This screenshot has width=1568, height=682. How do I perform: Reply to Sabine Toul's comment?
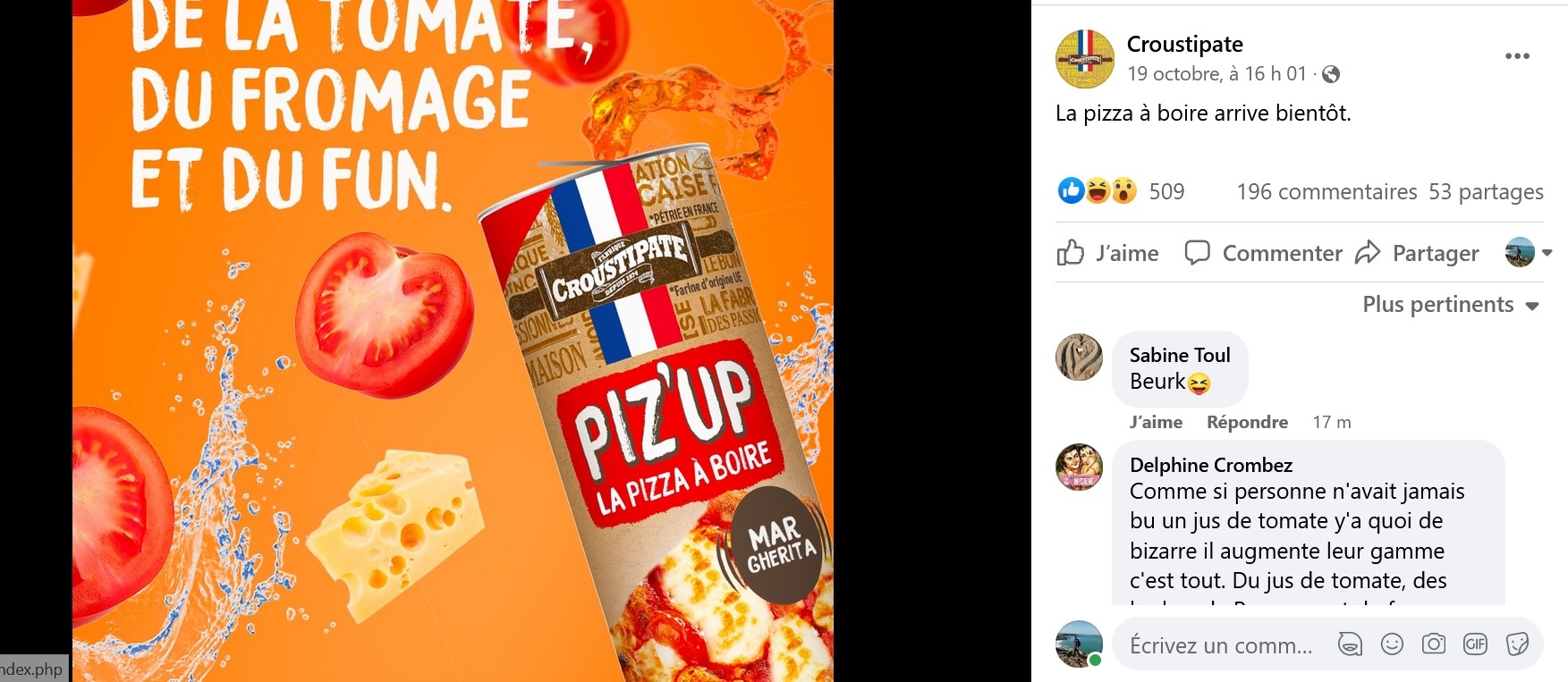tap(1247, 422)
